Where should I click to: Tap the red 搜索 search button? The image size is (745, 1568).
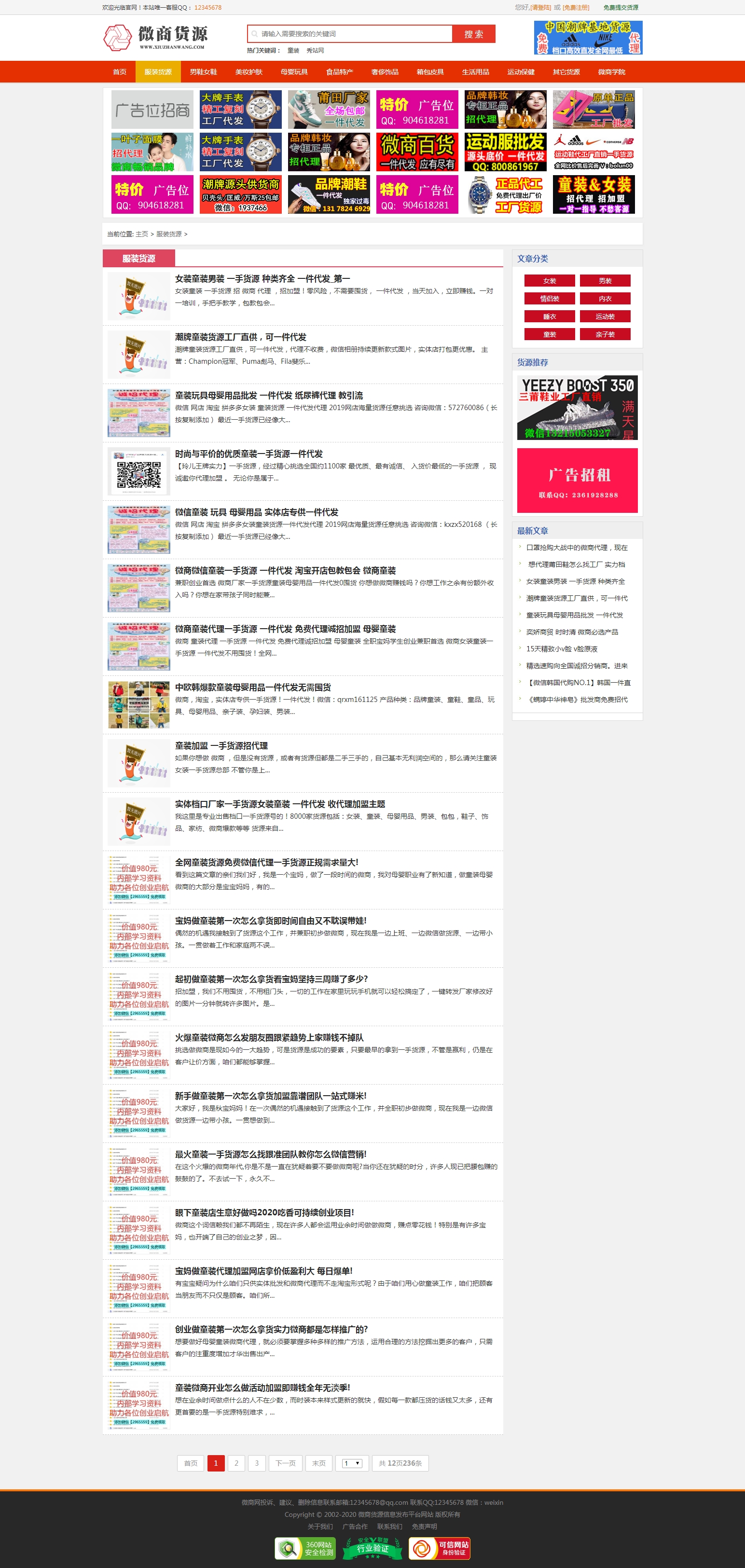click(x=473, y=34)
